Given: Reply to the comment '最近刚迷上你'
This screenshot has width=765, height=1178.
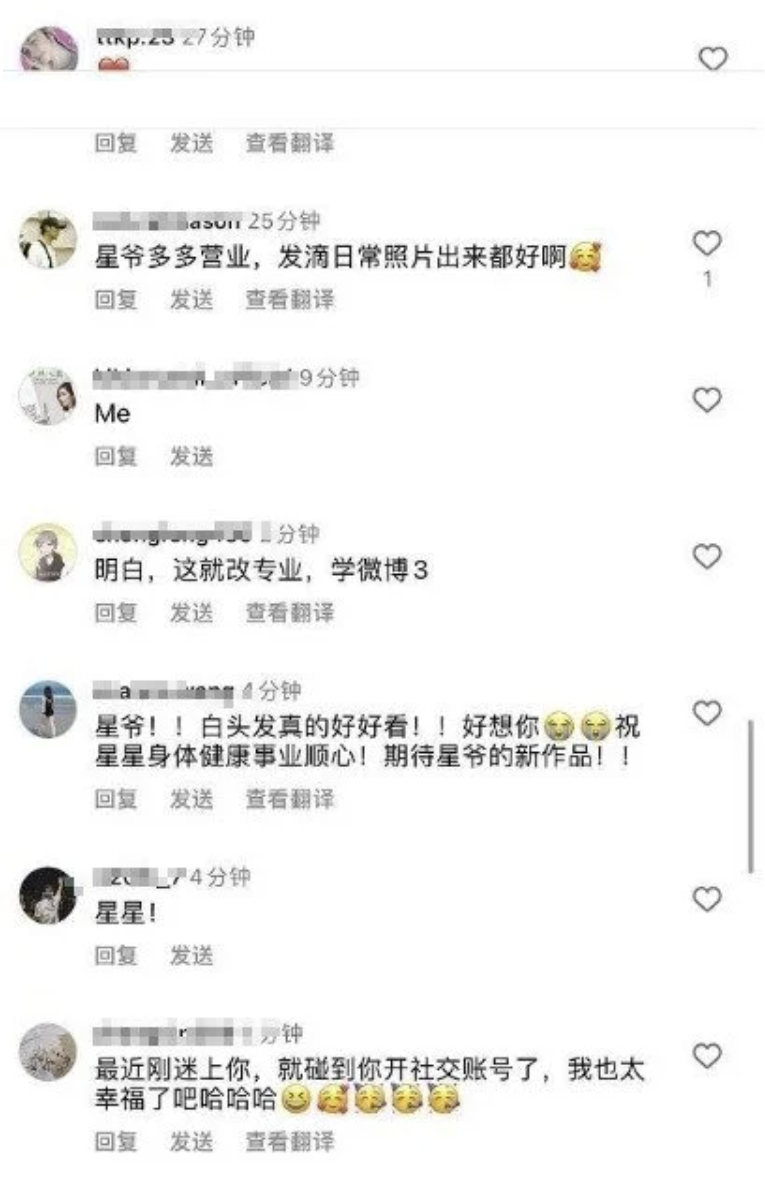Looking at the screenshot, I should click(116, 1141).
